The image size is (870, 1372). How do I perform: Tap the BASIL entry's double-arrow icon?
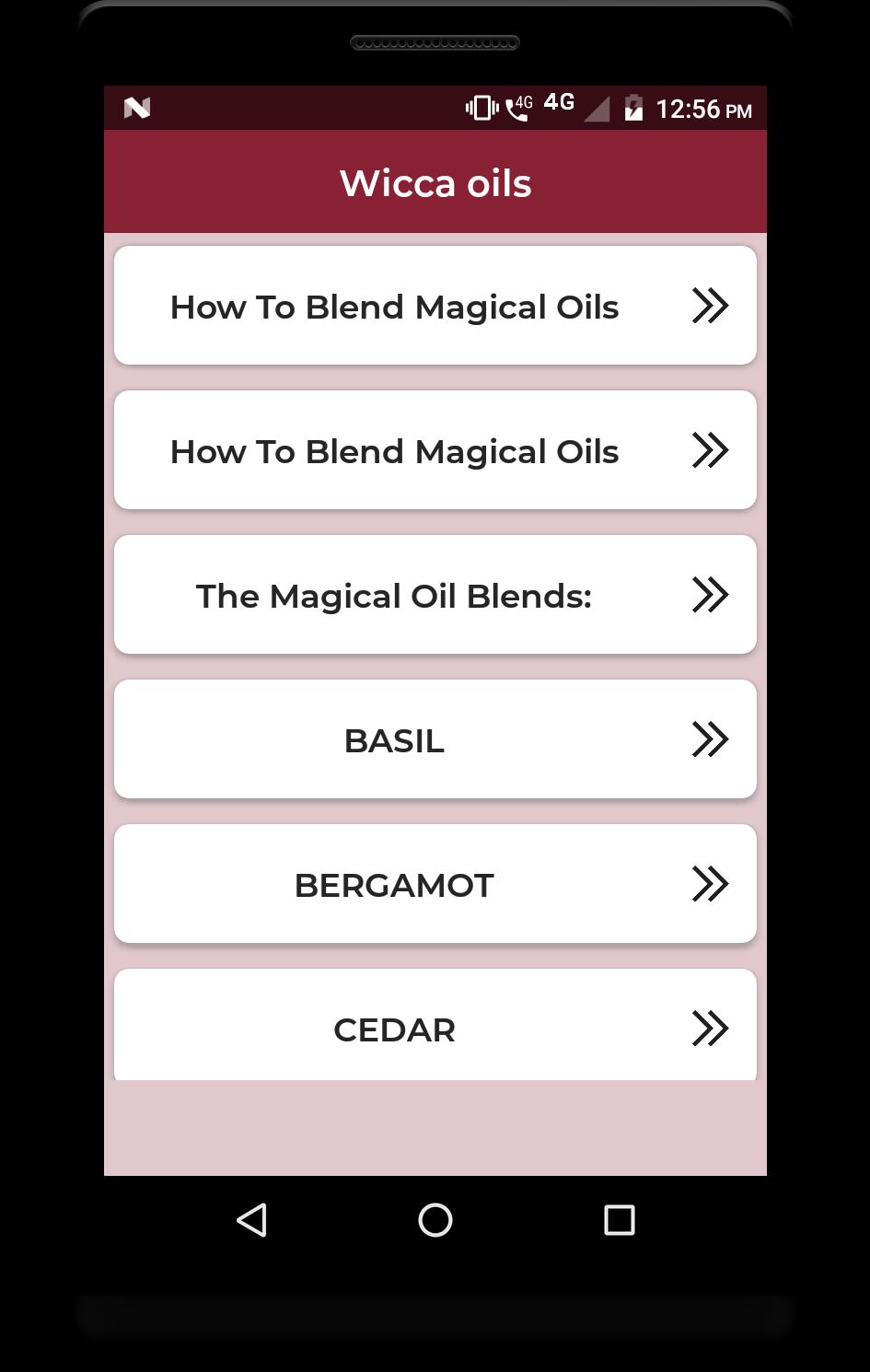point(710,738)
